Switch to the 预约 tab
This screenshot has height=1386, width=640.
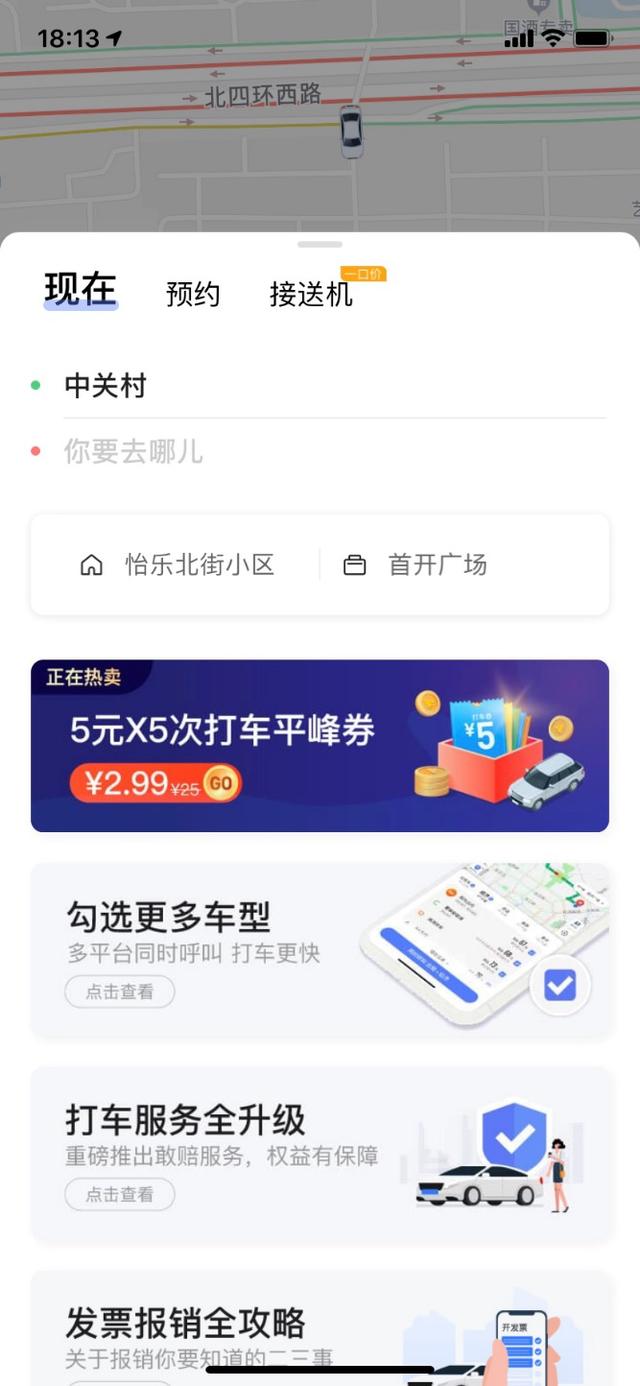[x=193, y=294]
